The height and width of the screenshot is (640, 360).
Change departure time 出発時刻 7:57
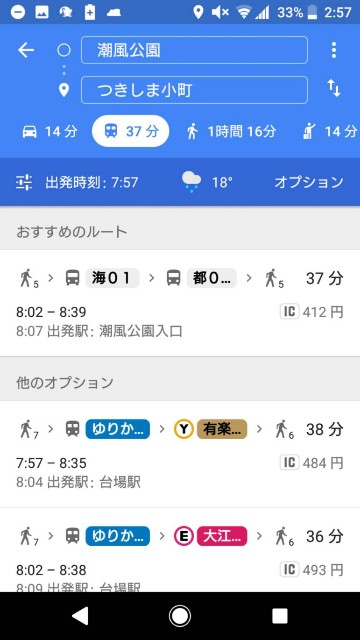pyautogui.click(x=77, y=182)
